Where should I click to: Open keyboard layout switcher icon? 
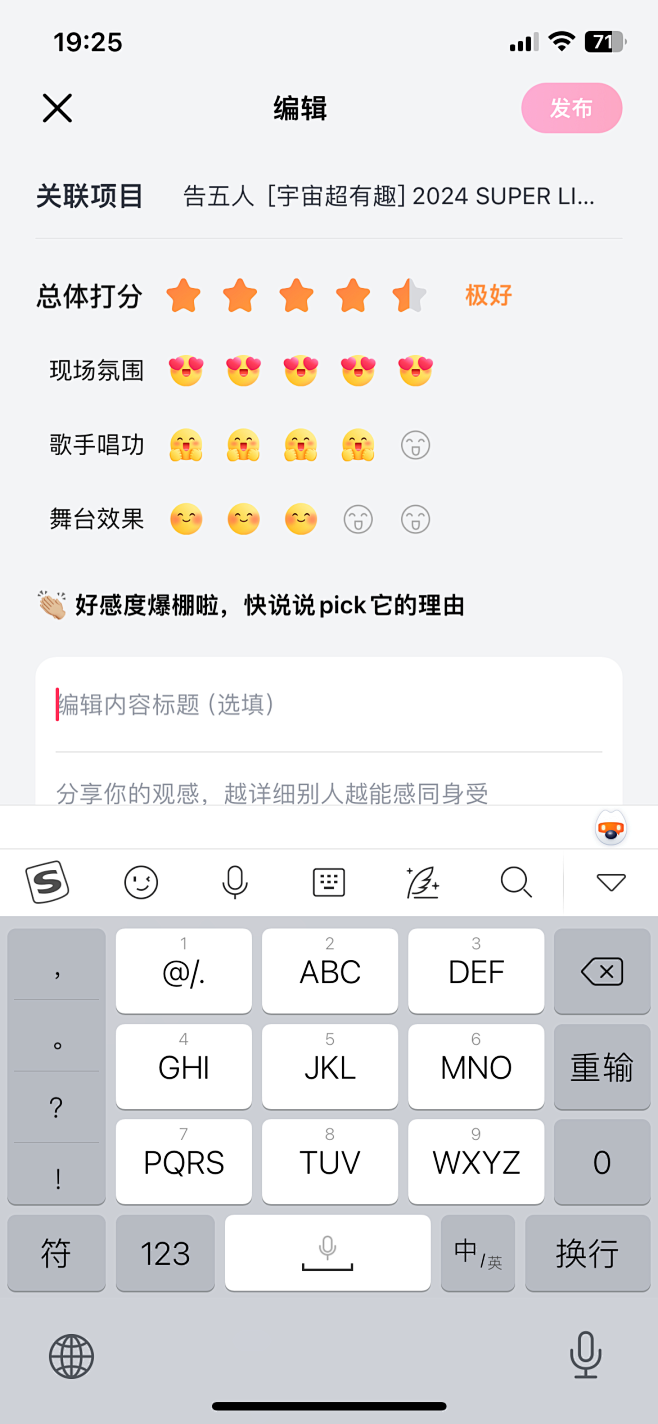[x=329, y=882]
